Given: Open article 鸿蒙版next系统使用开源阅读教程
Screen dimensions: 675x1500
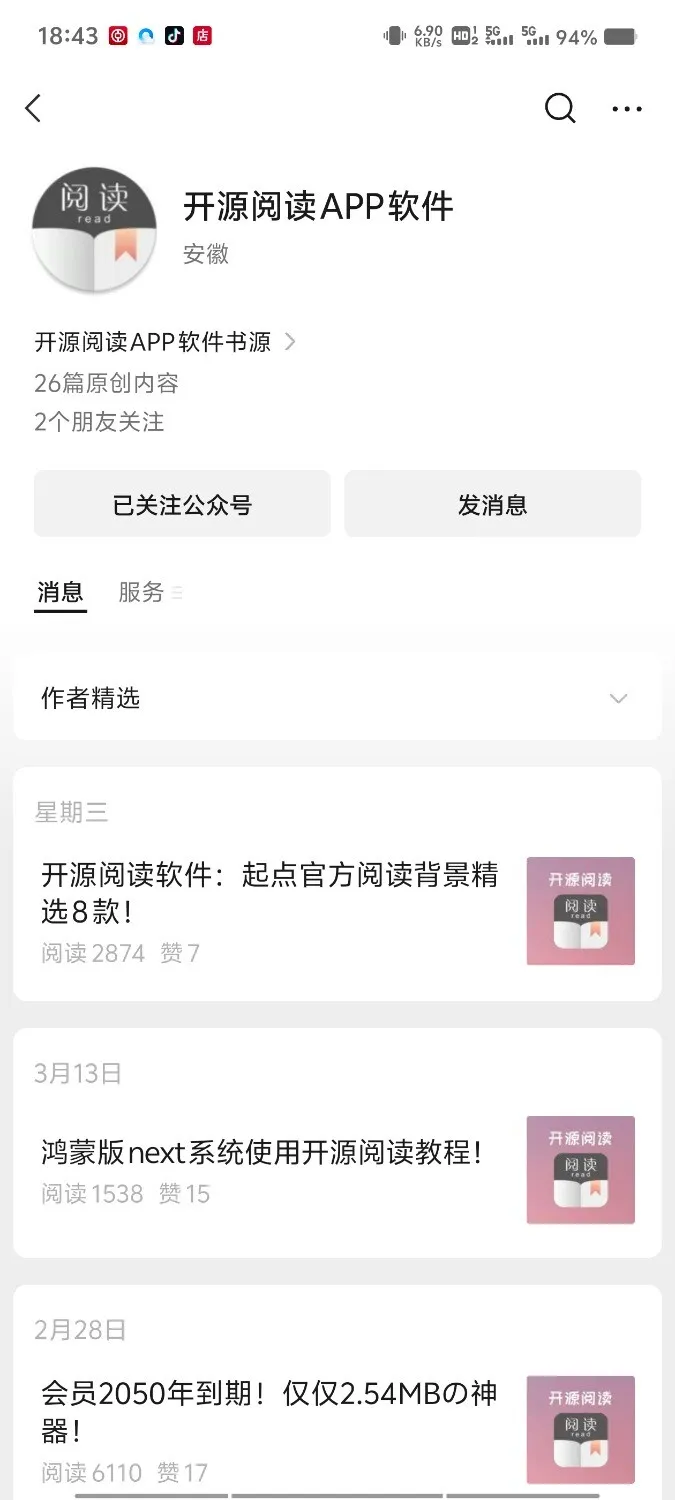Looking at the screenshot, I should pyautogui.click(x=262, y=1152).
